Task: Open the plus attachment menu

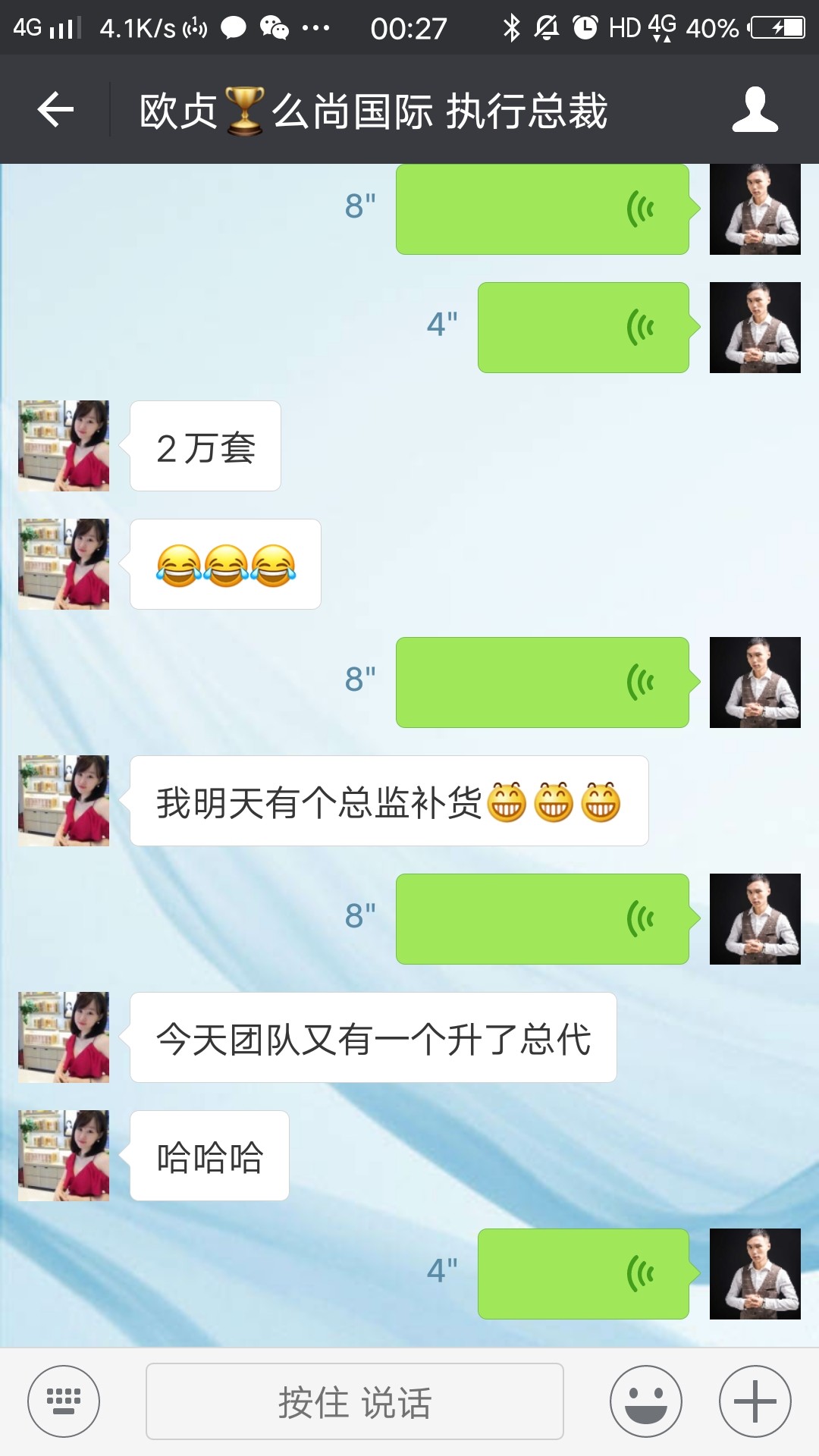Action: click(755, 1401)
